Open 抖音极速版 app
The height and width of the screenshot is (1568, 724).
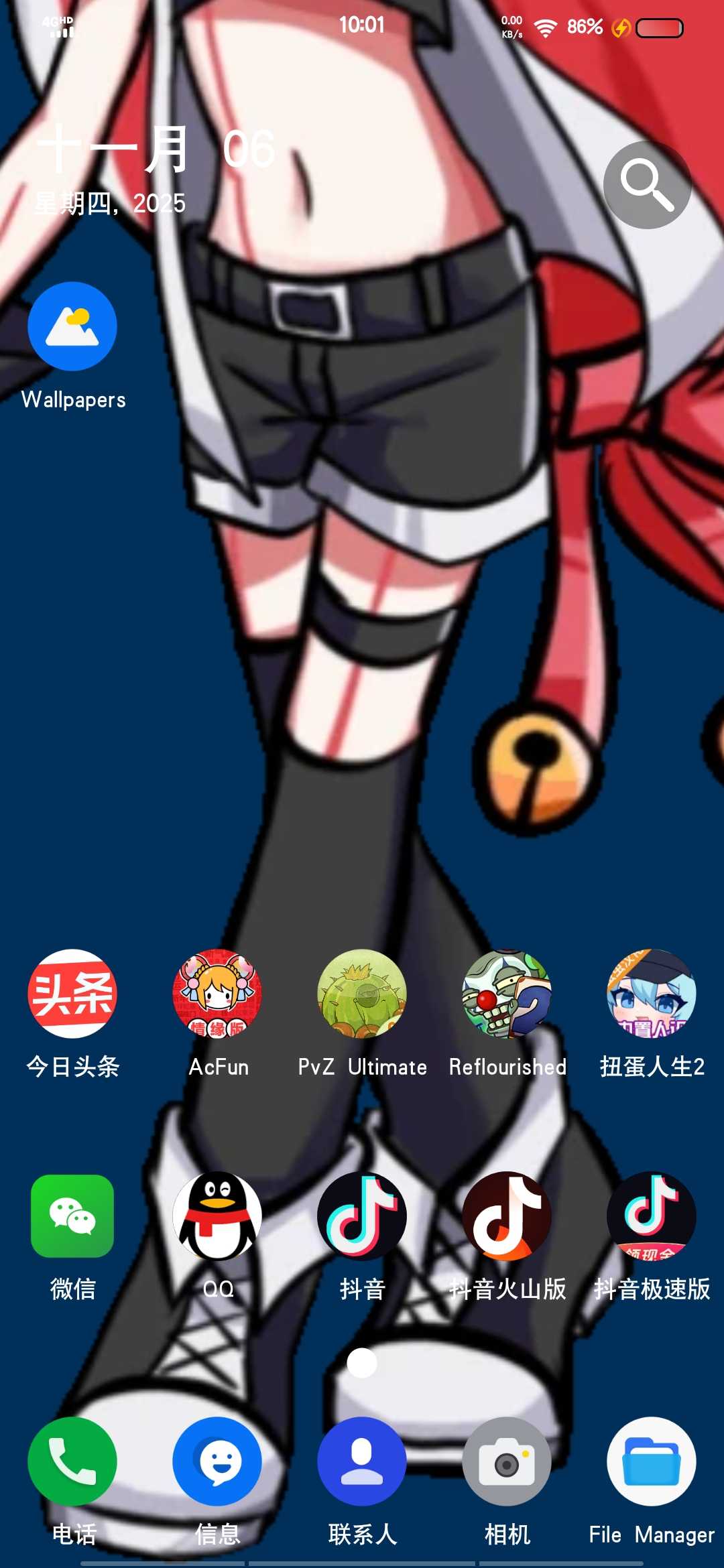pyautogui.click(x=652, y=1216)
